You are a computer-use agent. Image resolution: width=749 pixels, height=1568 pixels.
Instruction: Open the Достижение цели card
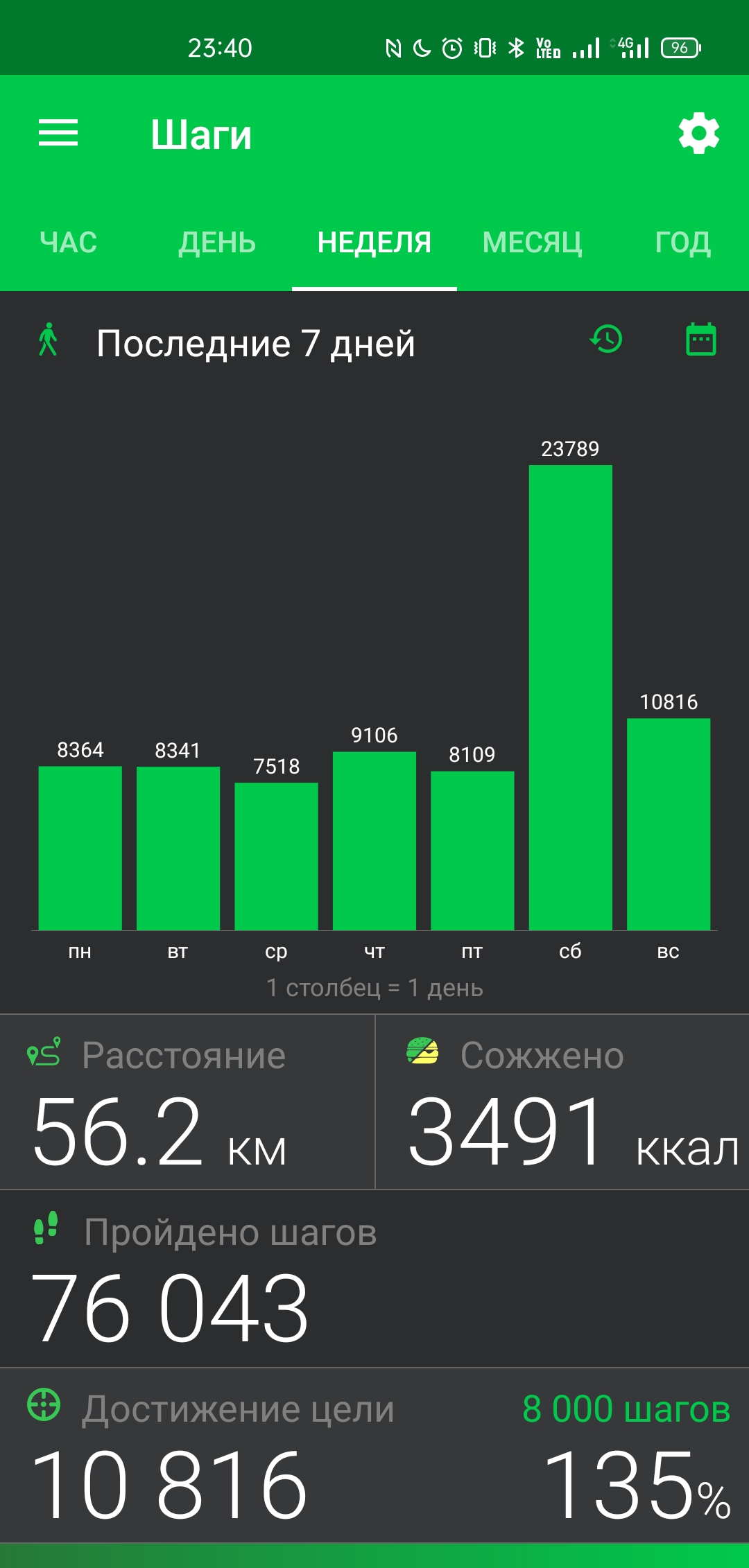(x=374, y=1456)
